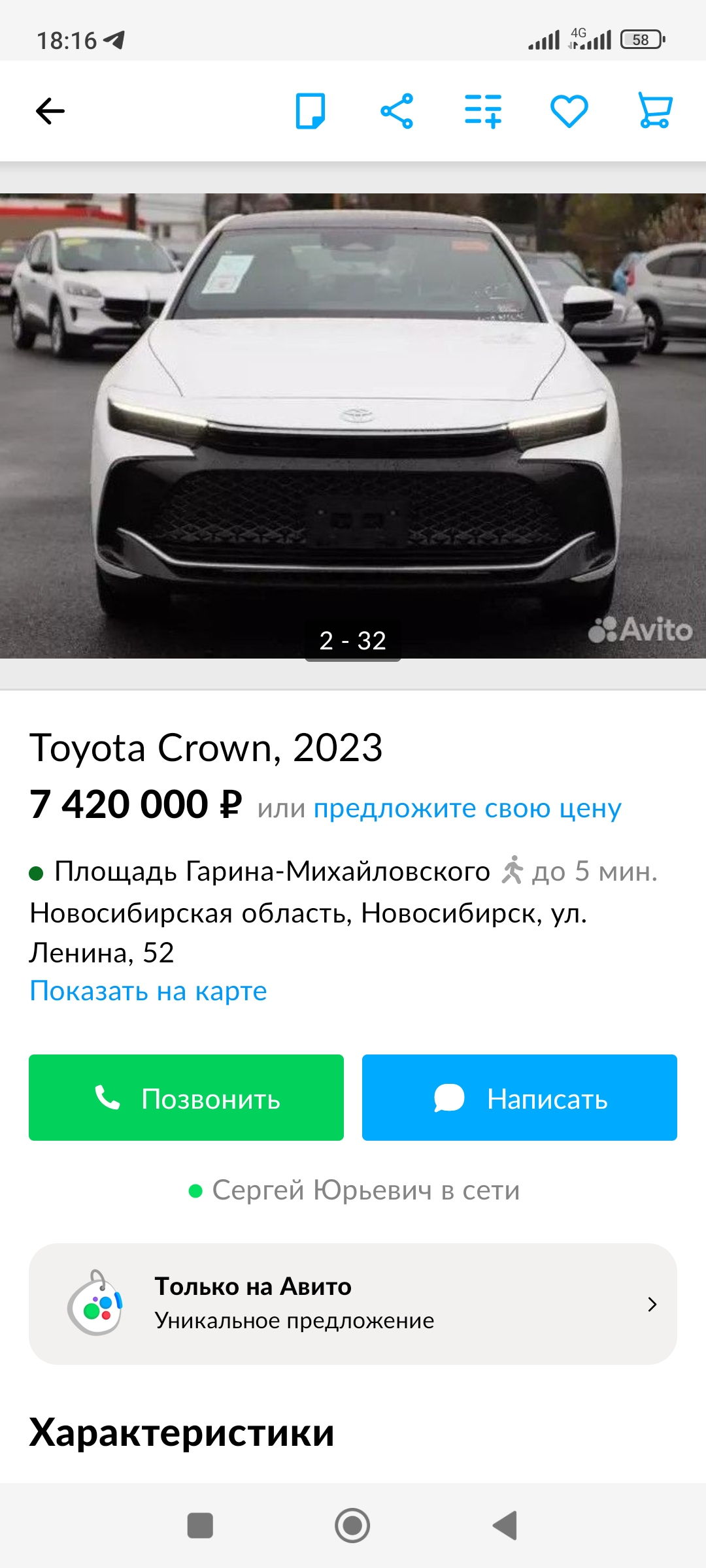The image size is (706, 1568).
Task: Tap the system home button
Action: pyautogui.click(x=352, y=1526)
